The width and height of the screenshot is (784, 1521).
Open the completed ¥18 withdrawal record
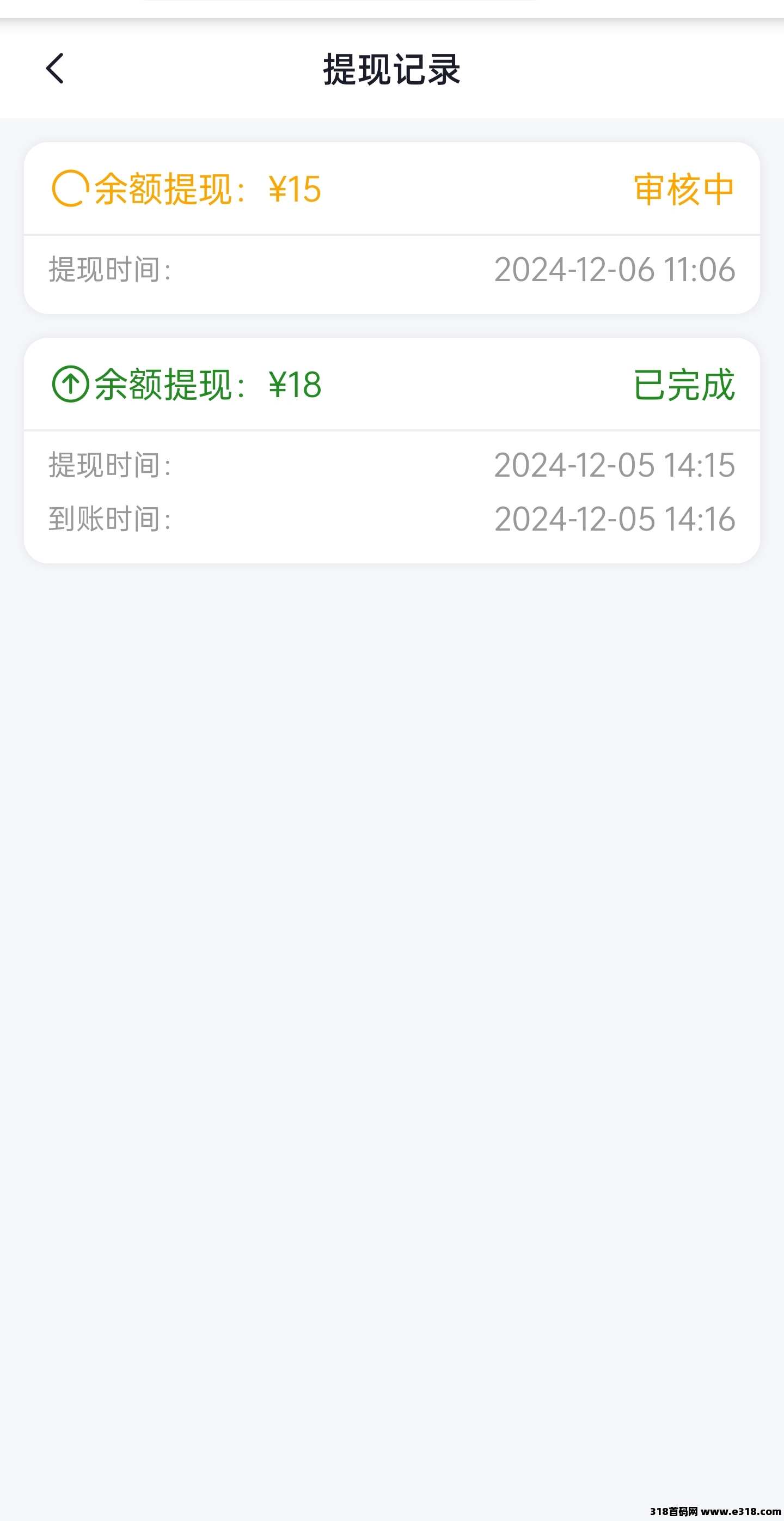point(391,451)
